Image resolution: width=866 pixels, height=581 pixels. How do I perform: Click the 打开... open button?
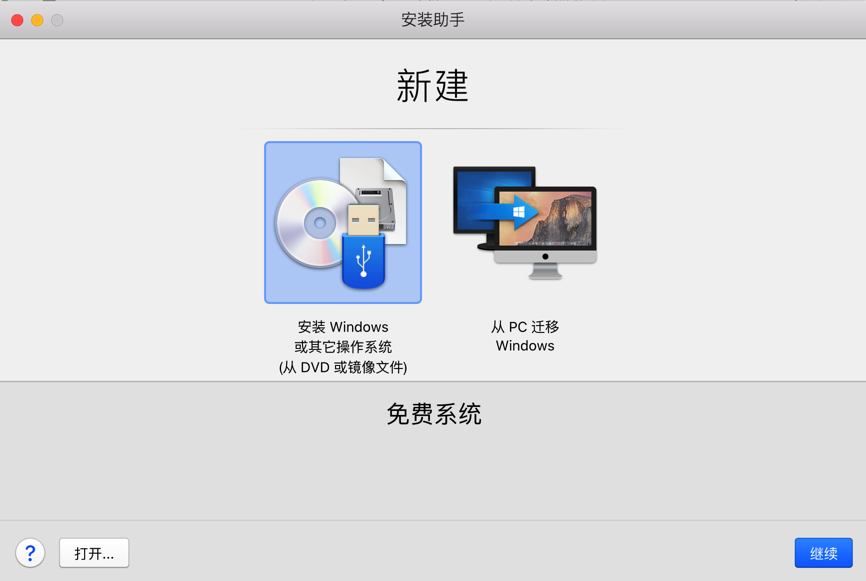94,553
